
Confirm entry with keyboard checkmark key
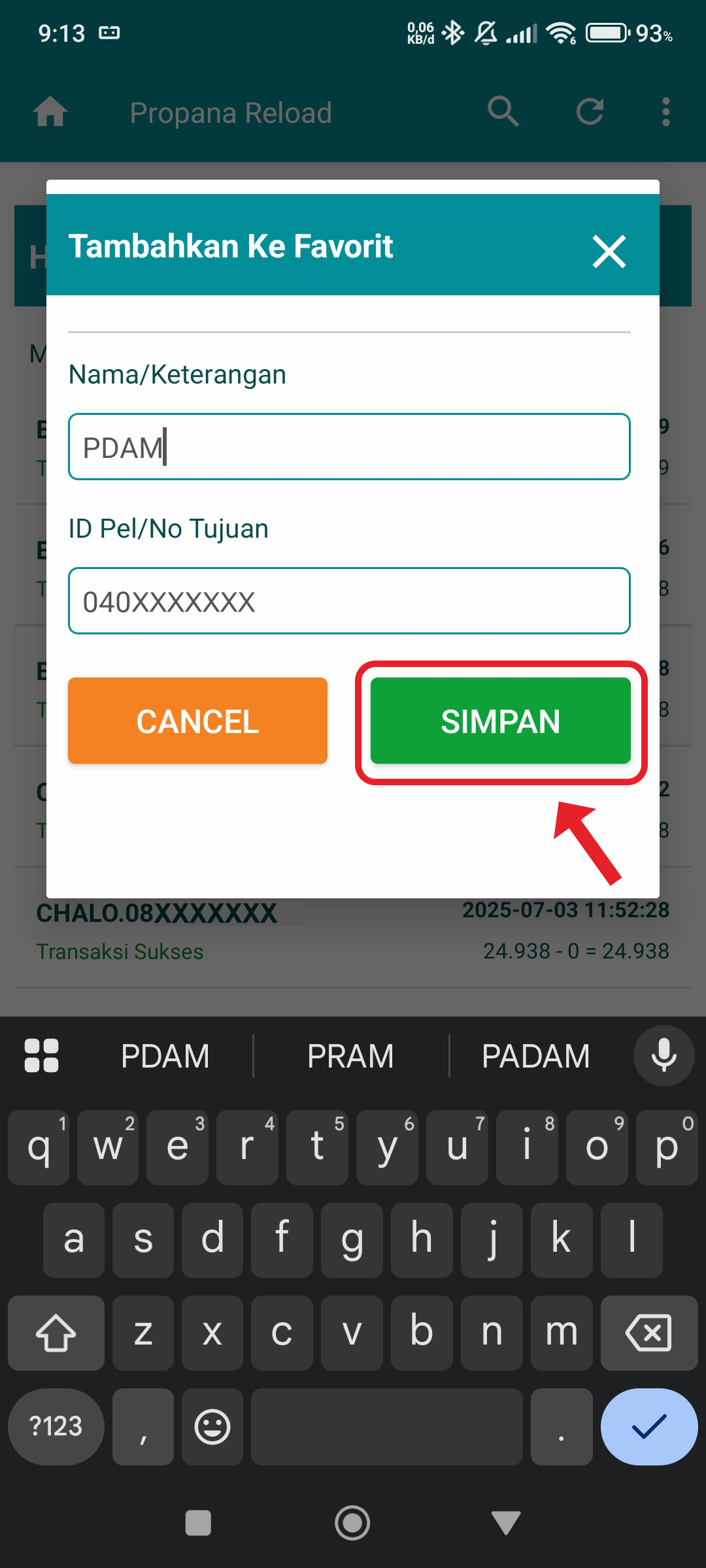649,1426
